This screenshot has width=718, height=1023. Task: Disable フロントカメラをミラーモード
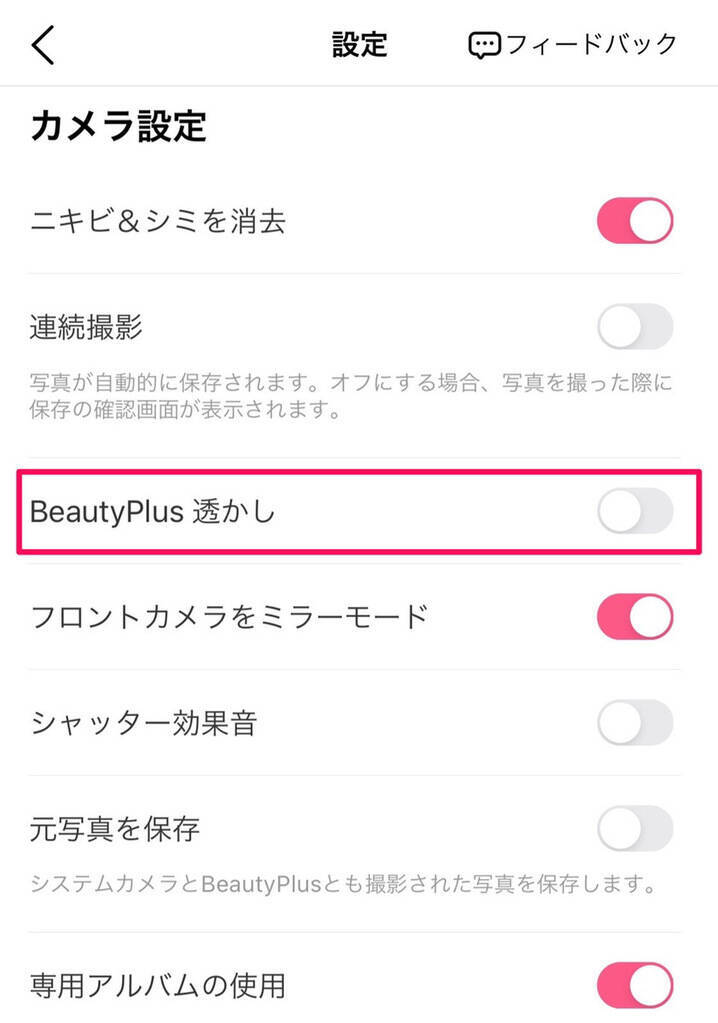[x=635, y=616]
